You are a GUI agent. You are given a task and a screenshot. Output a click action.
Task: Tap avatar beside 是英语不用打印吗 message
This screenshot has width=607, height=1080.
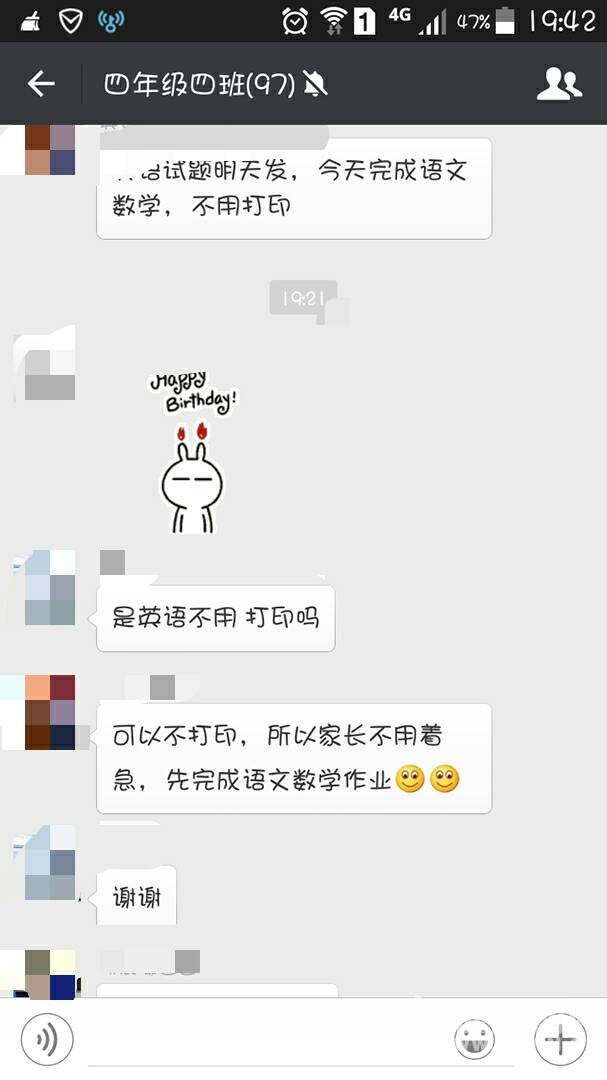click(x=44, y=588)
